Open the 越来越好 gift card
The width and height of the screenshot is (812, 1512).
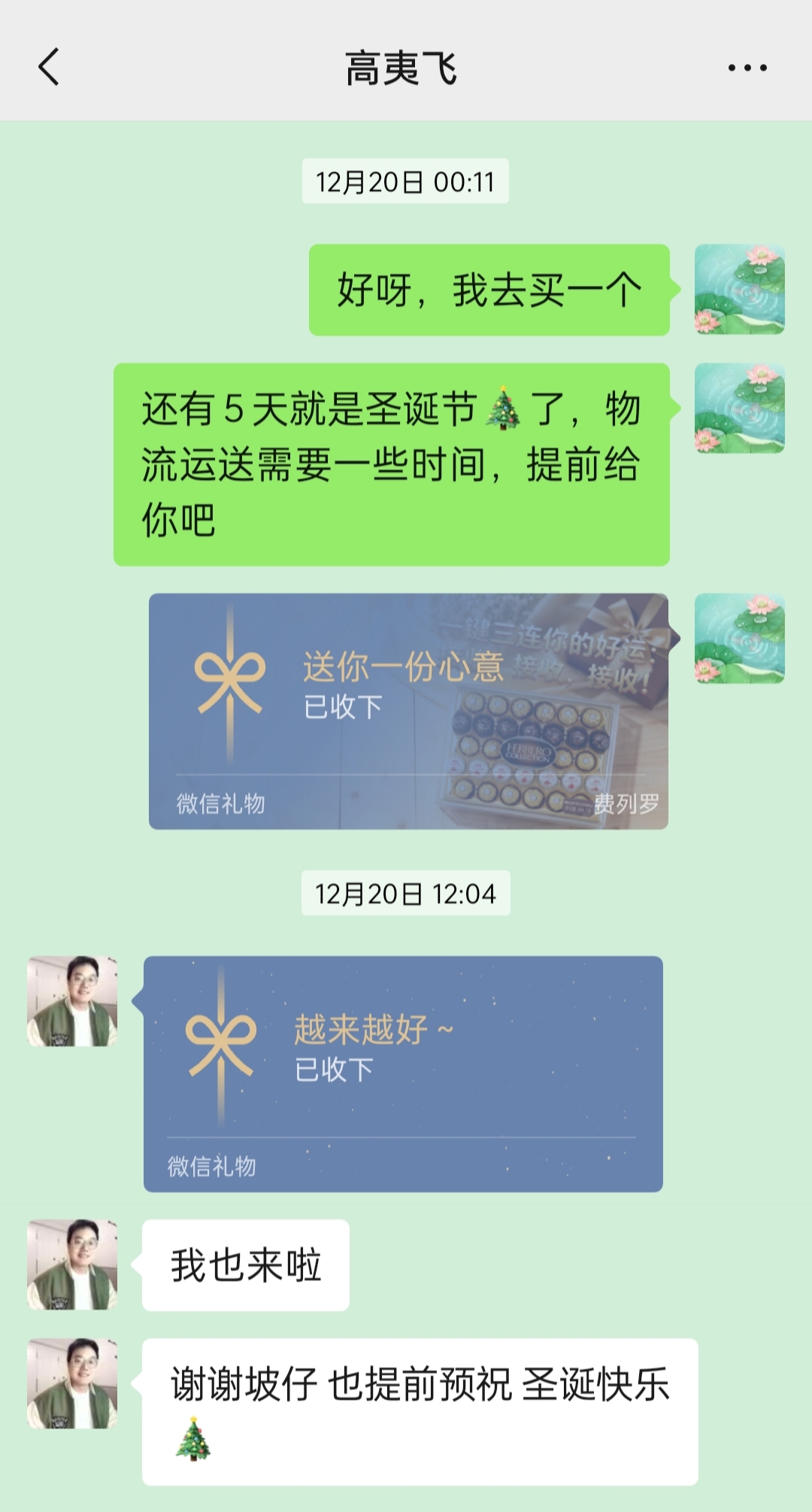pyautogui.click(x=403, y=1073)
